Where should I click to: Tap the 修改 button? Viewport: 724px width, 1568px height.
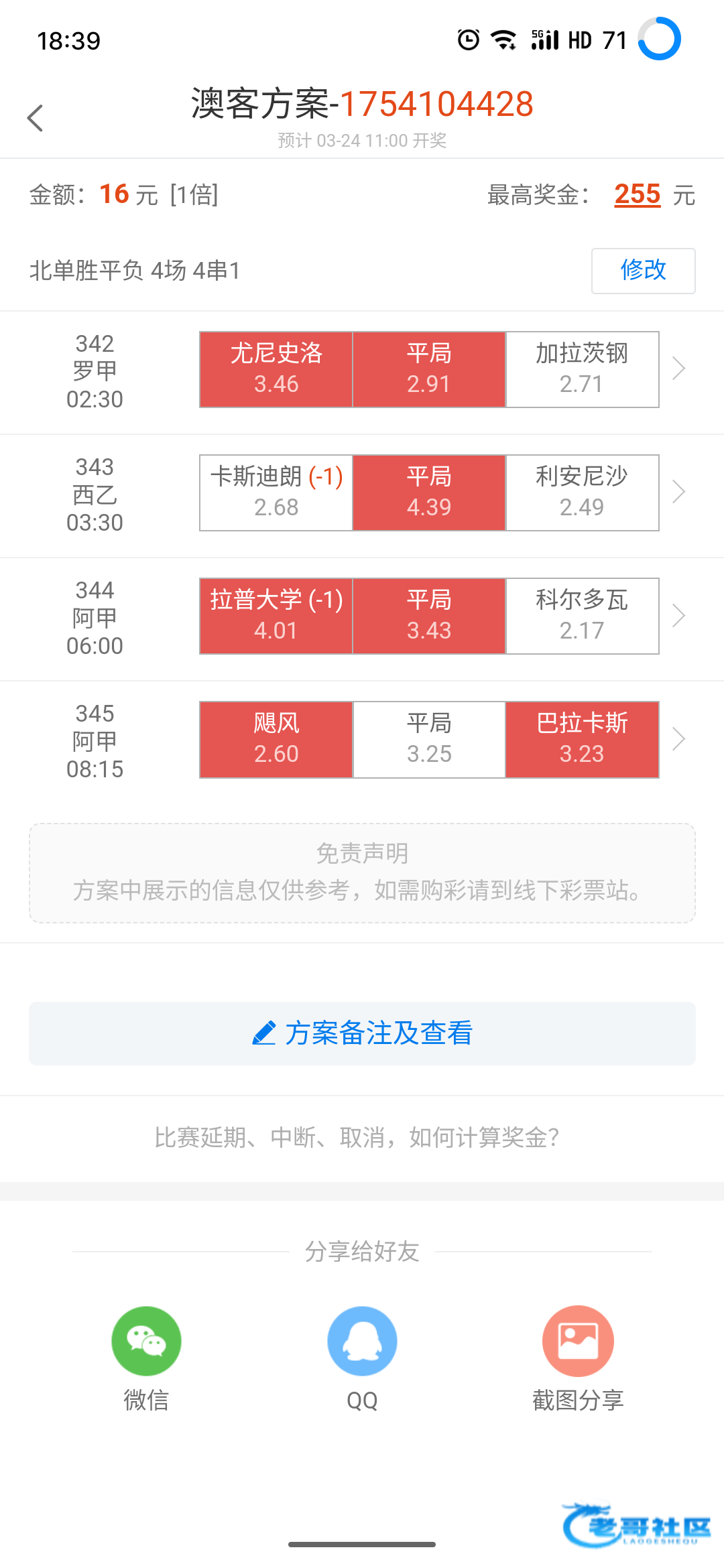pyautogui.click(x=643, y=271)
